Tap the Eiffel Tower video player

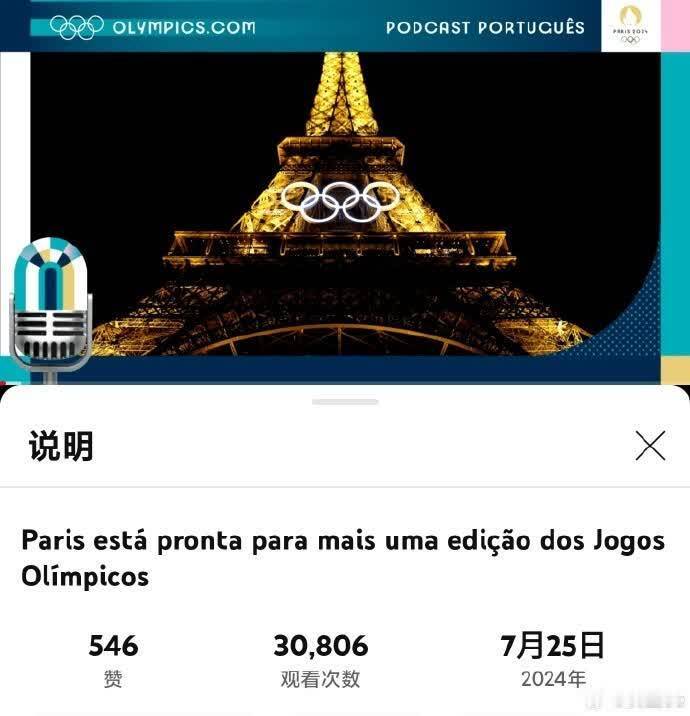[x=345, y=200]
